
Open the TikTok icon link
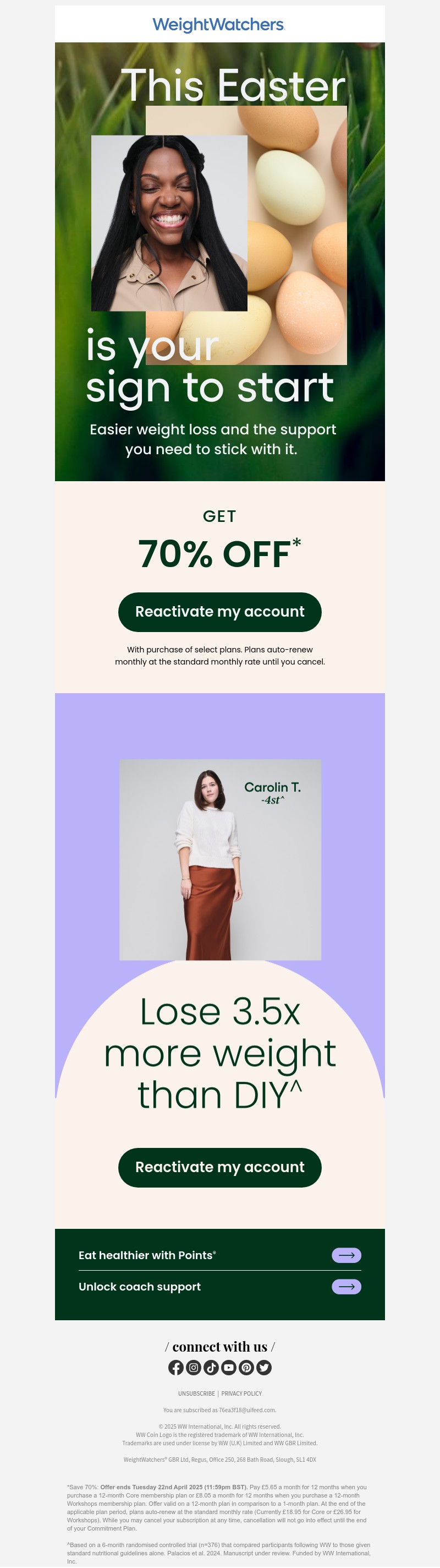point(211,1368)
